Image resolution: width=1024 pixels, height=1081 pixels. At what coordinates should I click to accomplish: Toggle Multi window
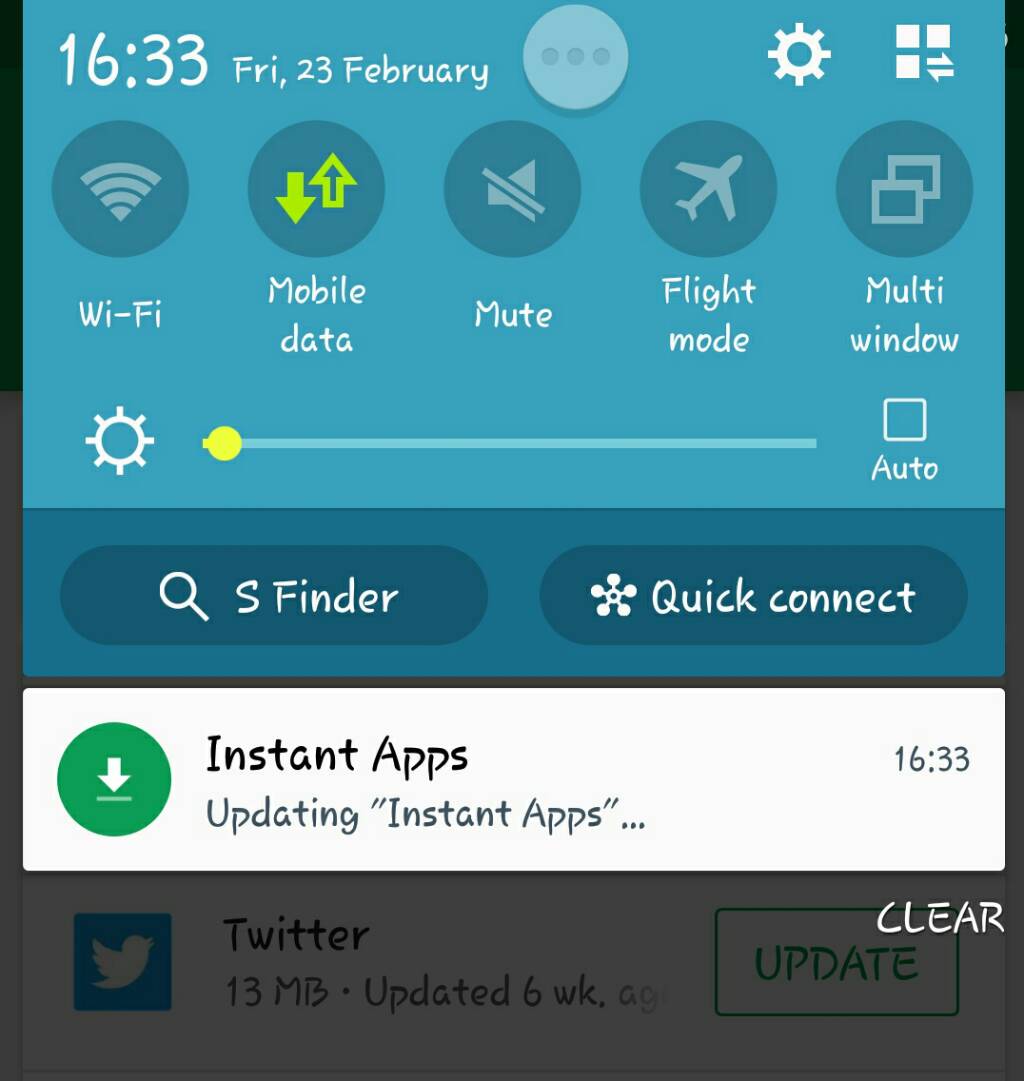(x=904, y=190)
